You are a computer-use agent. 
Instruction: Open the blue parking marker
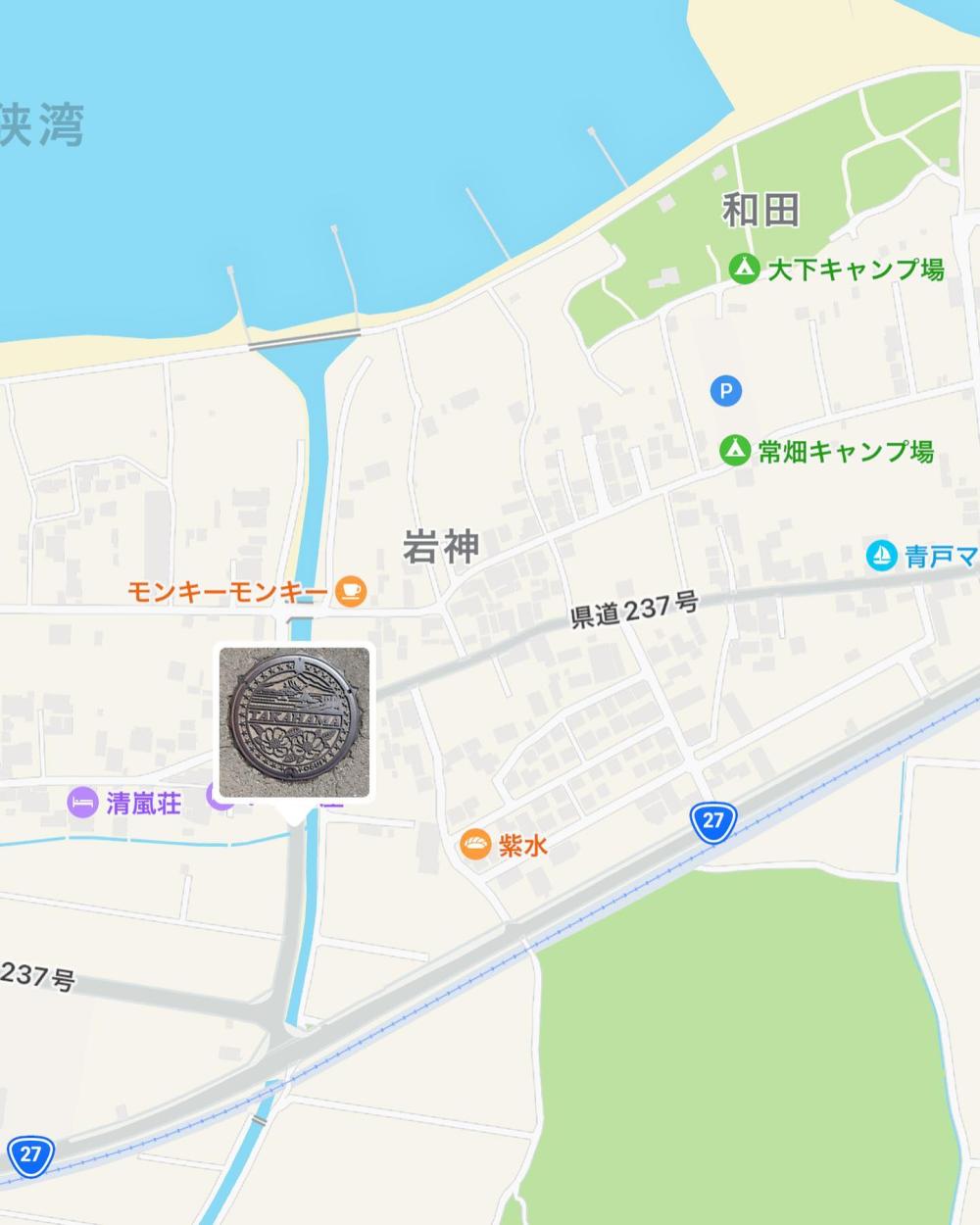click(x=725, y=391)
